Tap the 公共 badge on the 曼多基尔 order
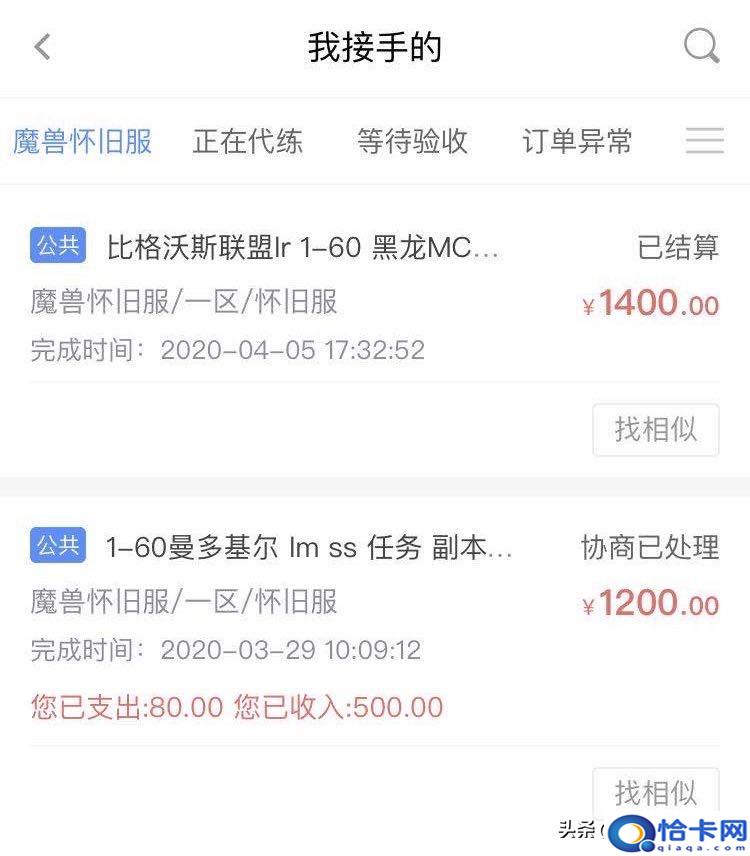The image size is (750, 856). click(57, 547)
